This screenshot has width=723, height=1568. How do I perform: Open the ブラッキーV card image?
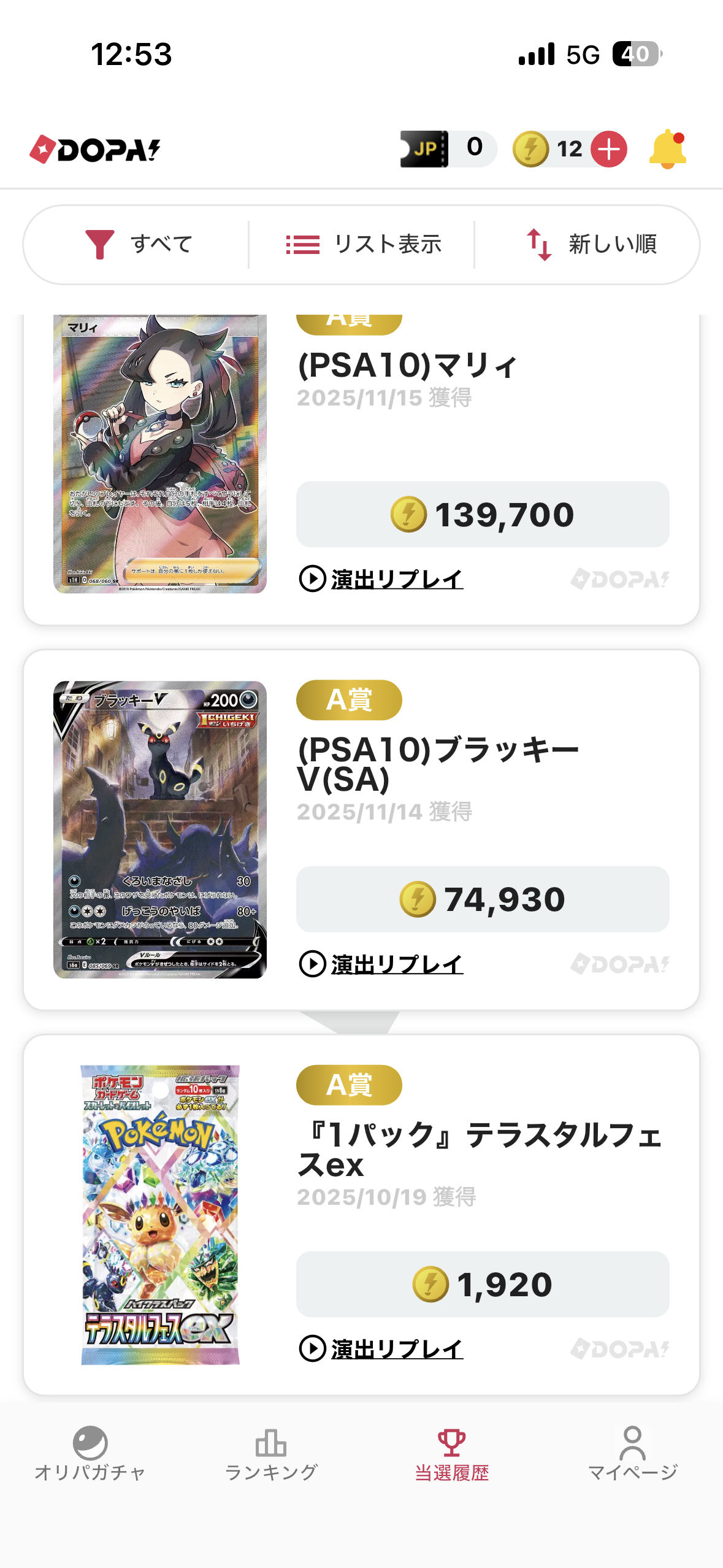click(x=160, y=829)
